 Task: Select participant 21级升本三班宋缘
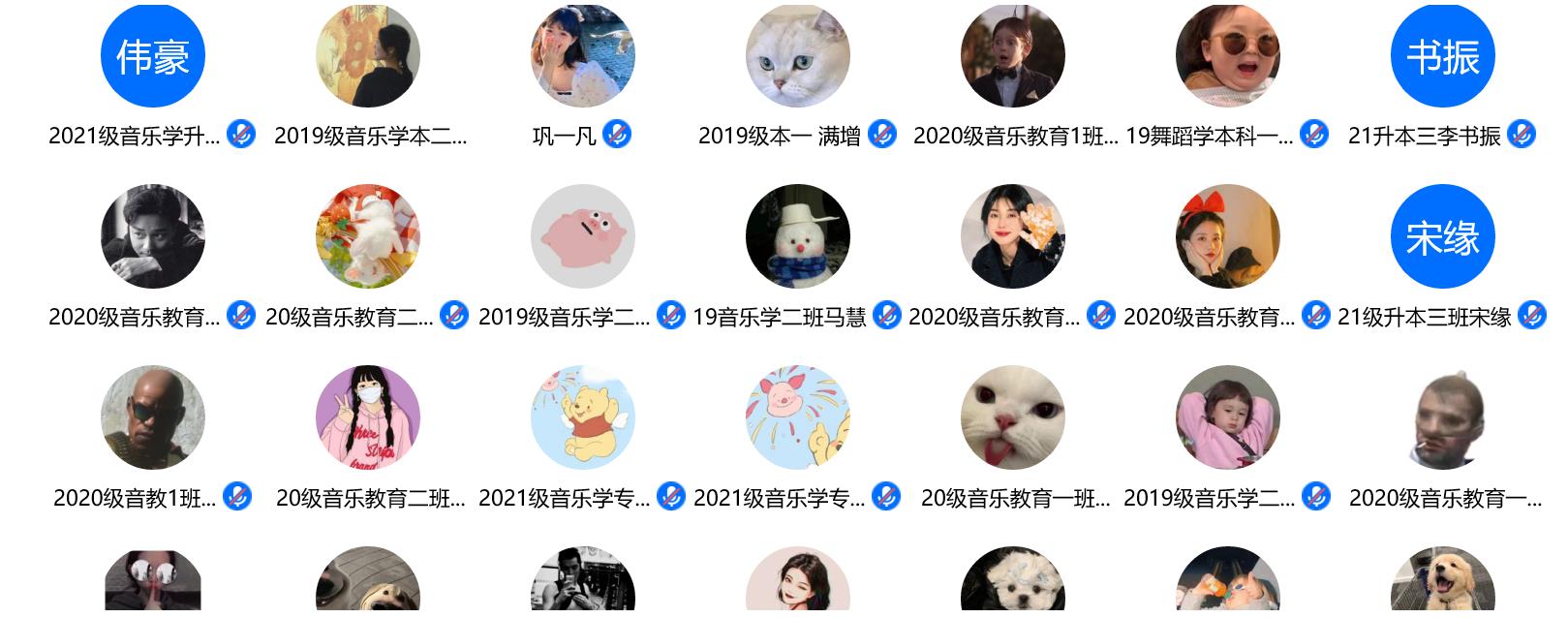tap(1442, 236)
